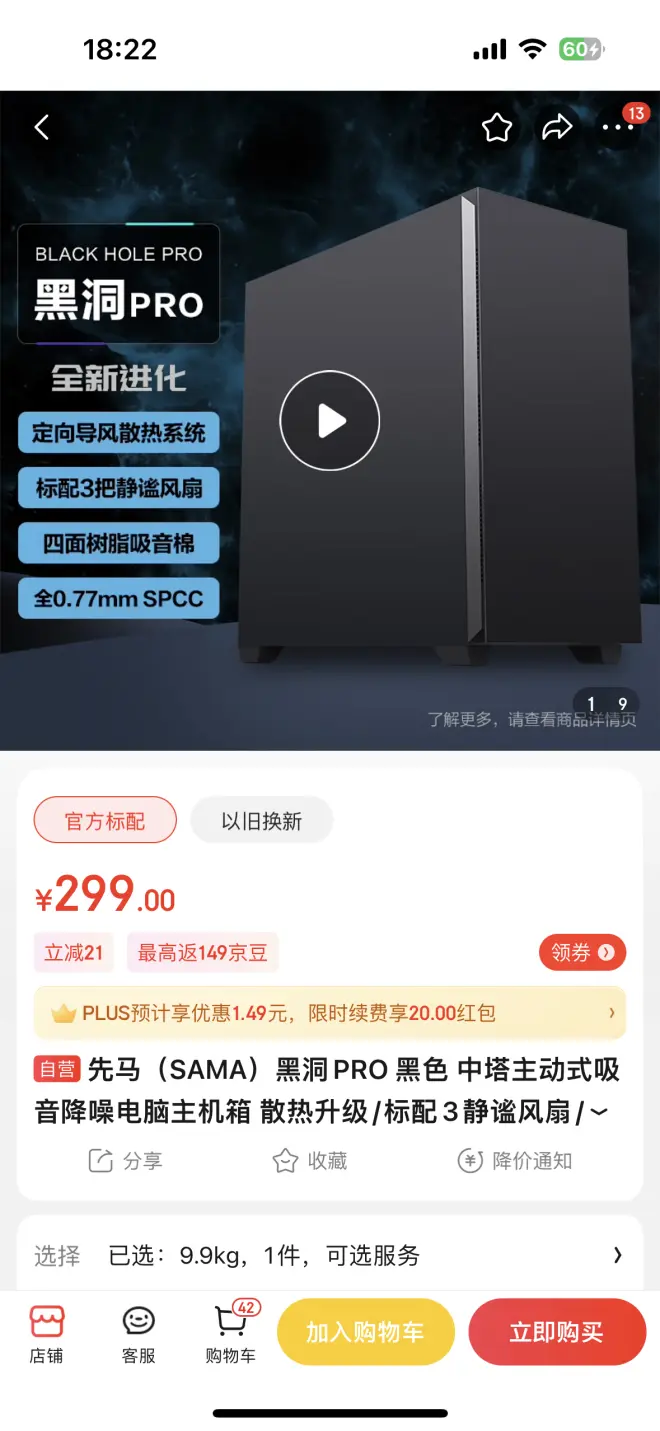Open the PLUS discount banner
Screen dimensions: 660x1431
tap(330, 1013)
